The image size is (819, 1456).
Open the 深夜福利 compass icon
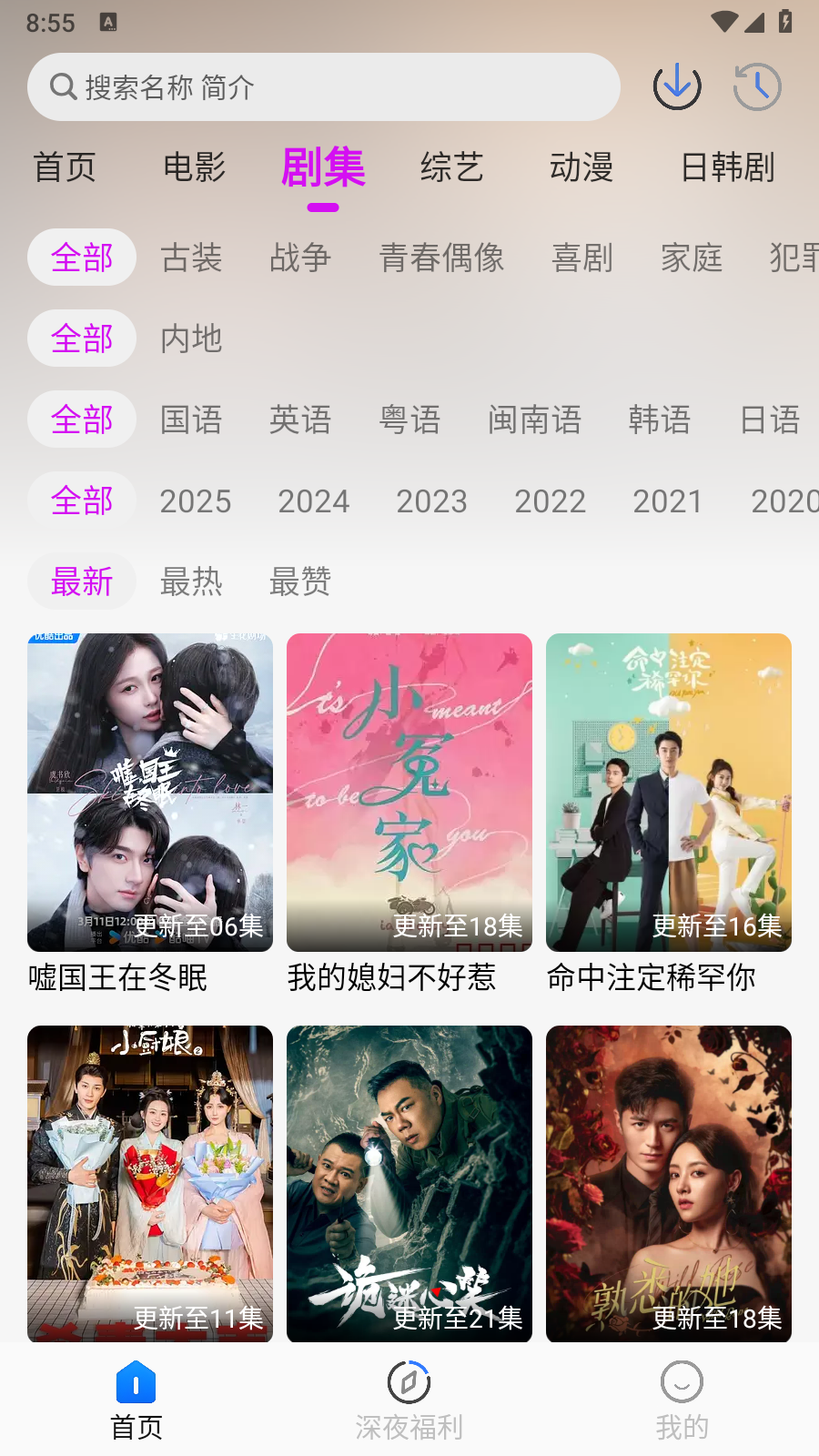[x=409, y=1380]
